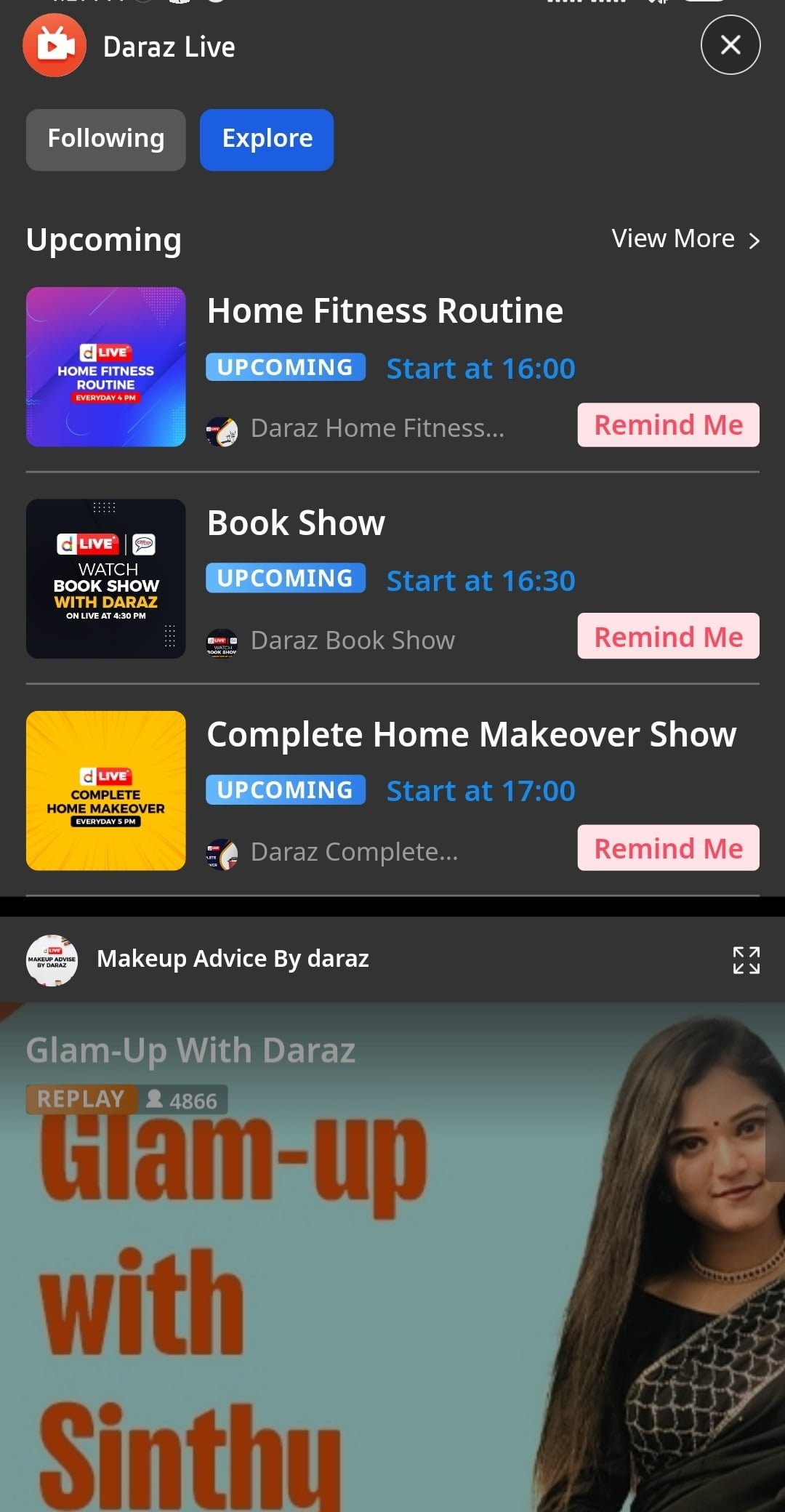This screenshot has height=1512, width=785.
Task: Select the Explore tab
Action: click(x=267, y=140)
